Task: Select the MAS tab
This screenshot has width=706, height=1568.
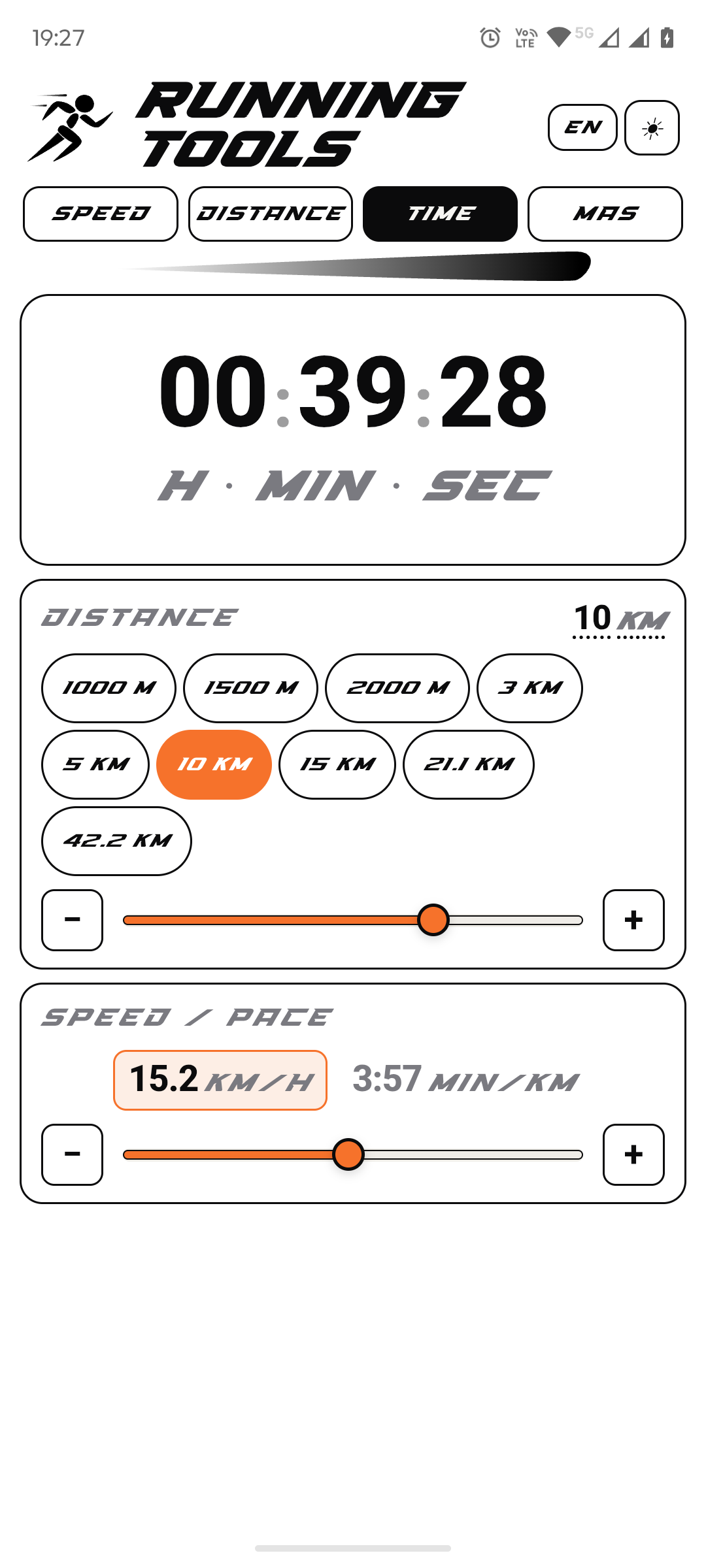Action: tap(605, 214)
